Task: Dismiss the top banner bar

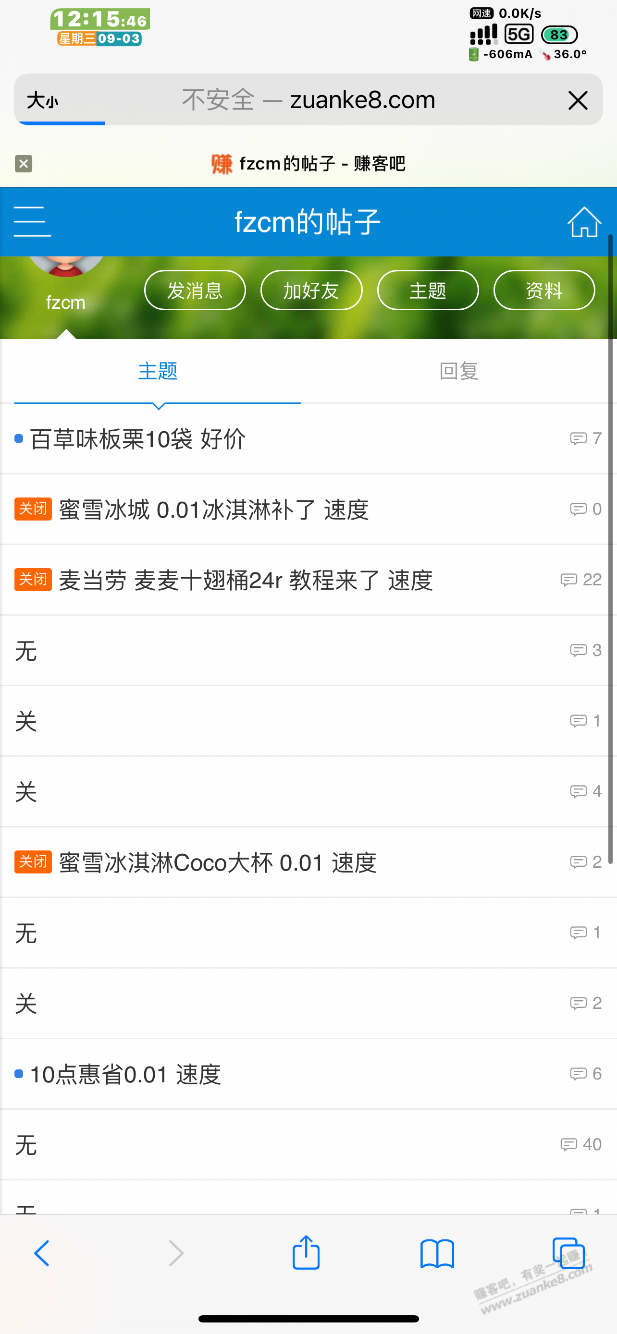Action: point(24,164)
